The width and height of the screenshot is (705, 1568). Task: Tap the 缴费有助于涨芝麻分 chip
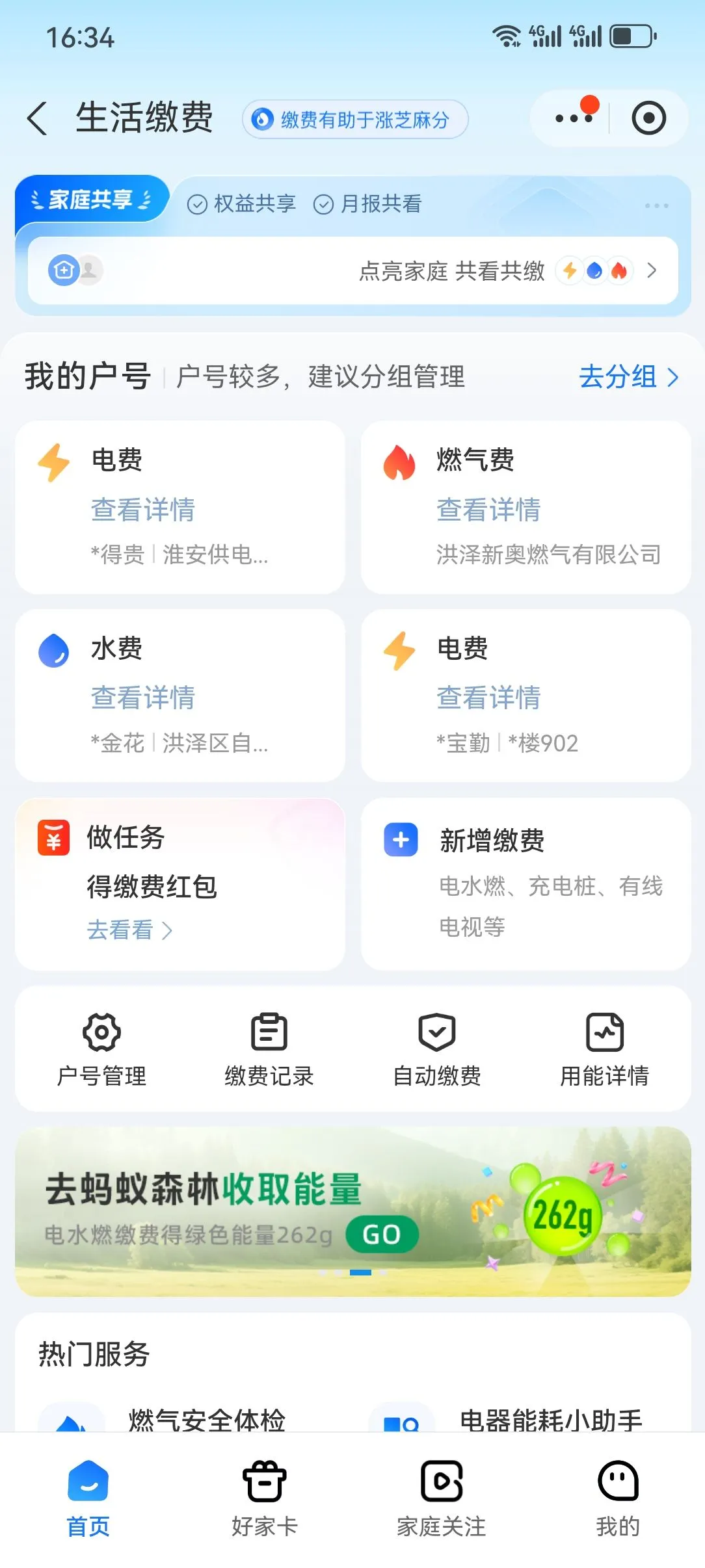coord(355,120)
